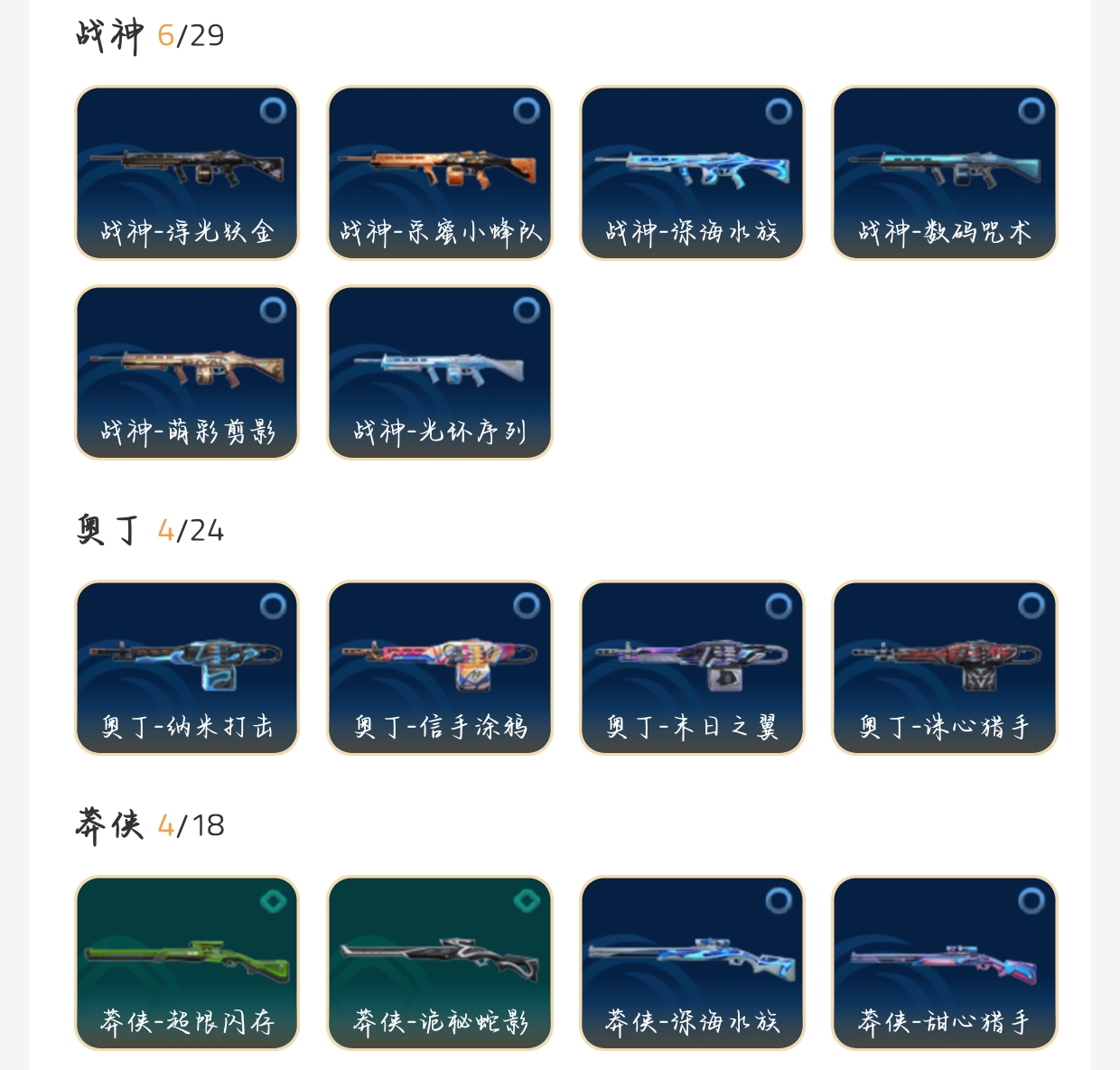1120x1070 pixels.
Task: View the 奥丁-信手涂鸦 skin
Action: [440, 667]
